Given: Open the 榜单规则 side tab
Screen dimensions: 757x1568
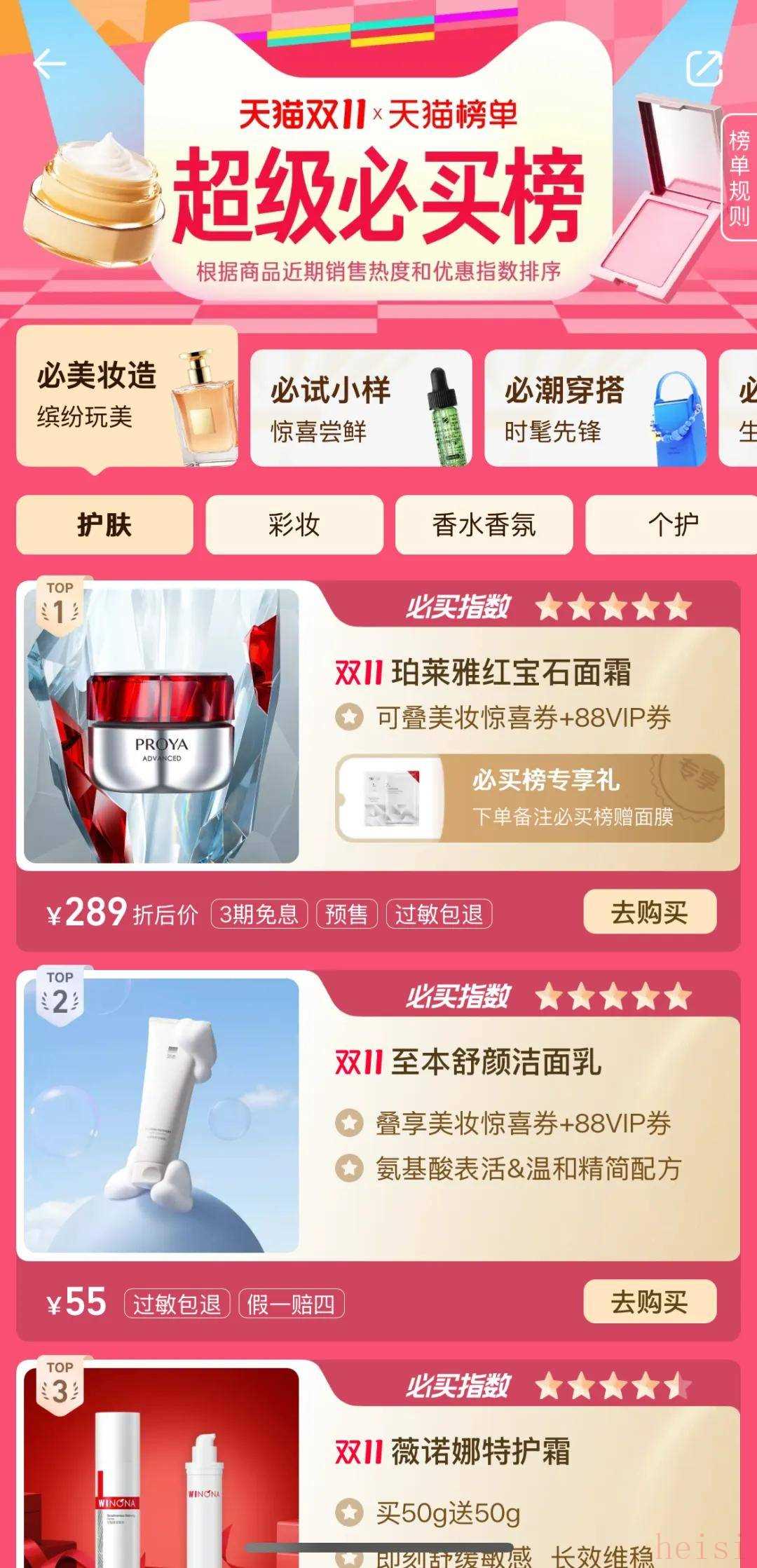Looking at the screenshot, I should point(739,178).
